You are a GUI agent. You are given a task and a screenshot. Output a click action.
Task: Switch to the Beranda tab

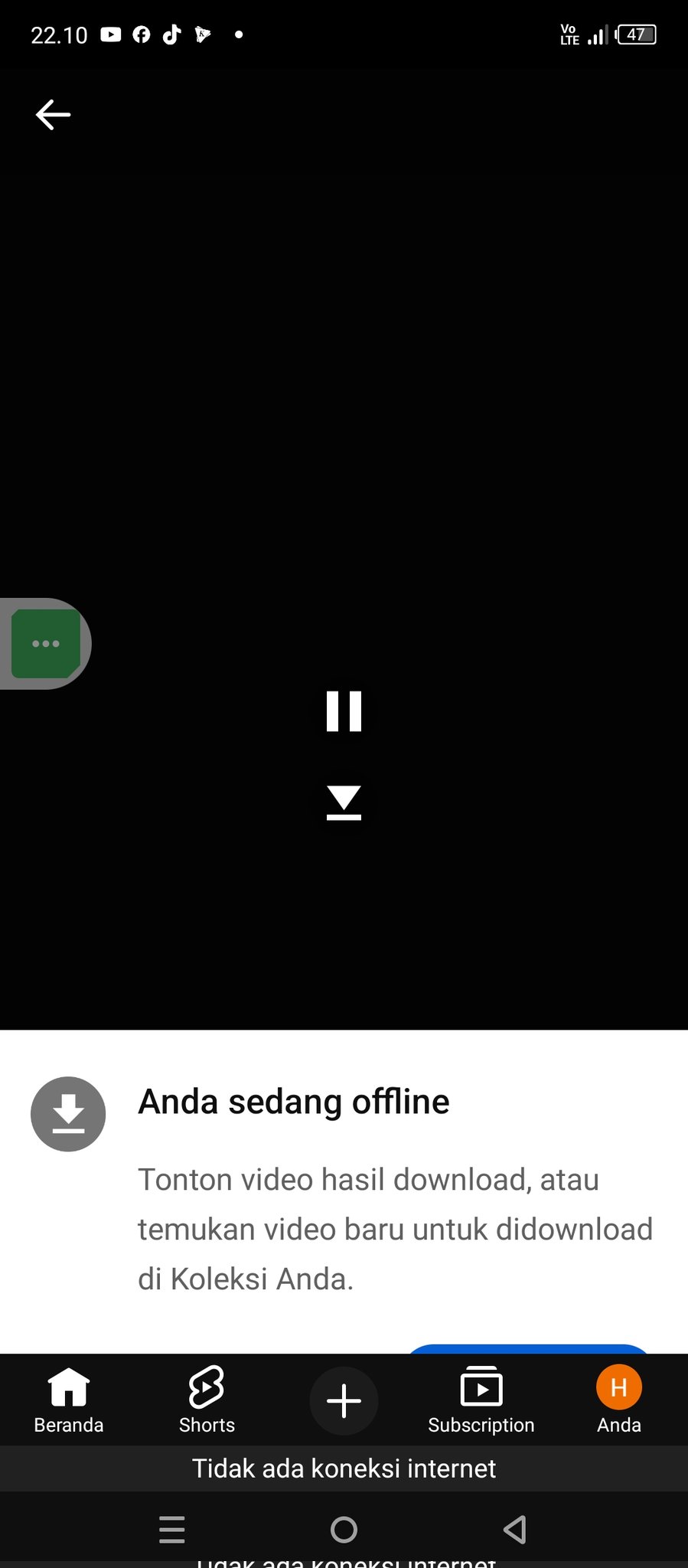(69, 1400)
